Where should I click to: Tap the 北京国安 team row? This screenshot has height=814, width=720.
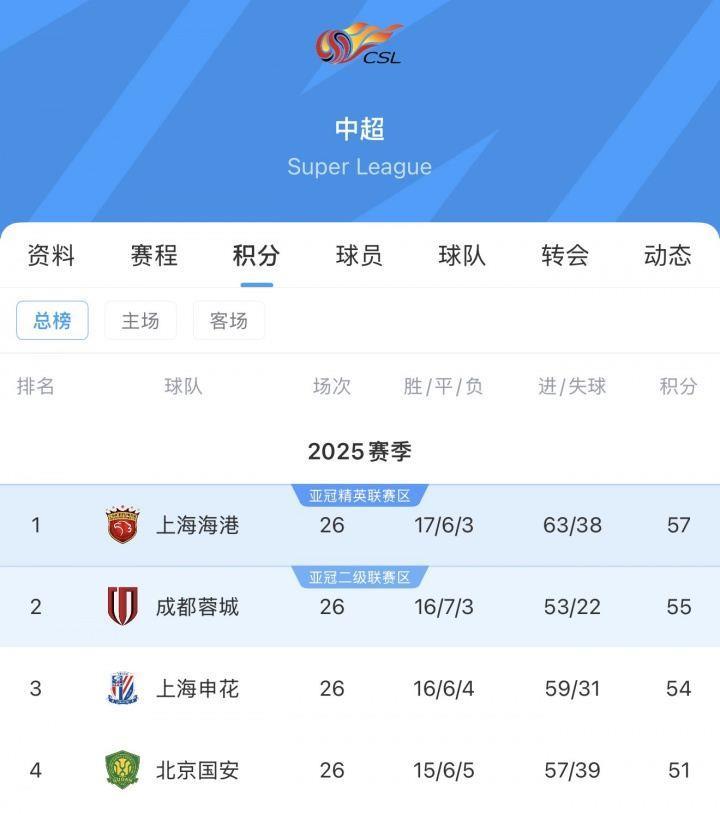coord(197,770)
